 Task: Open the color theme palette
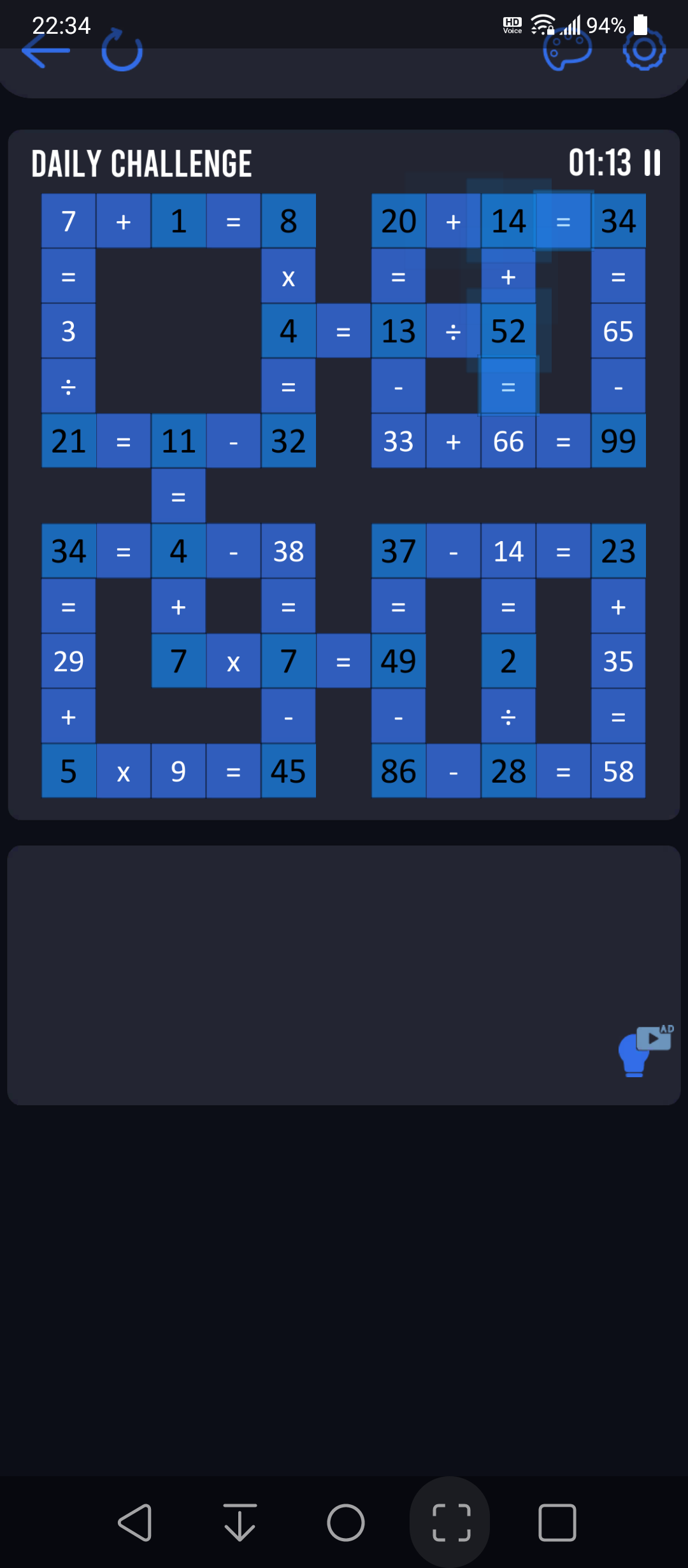[x=567, y=50]
